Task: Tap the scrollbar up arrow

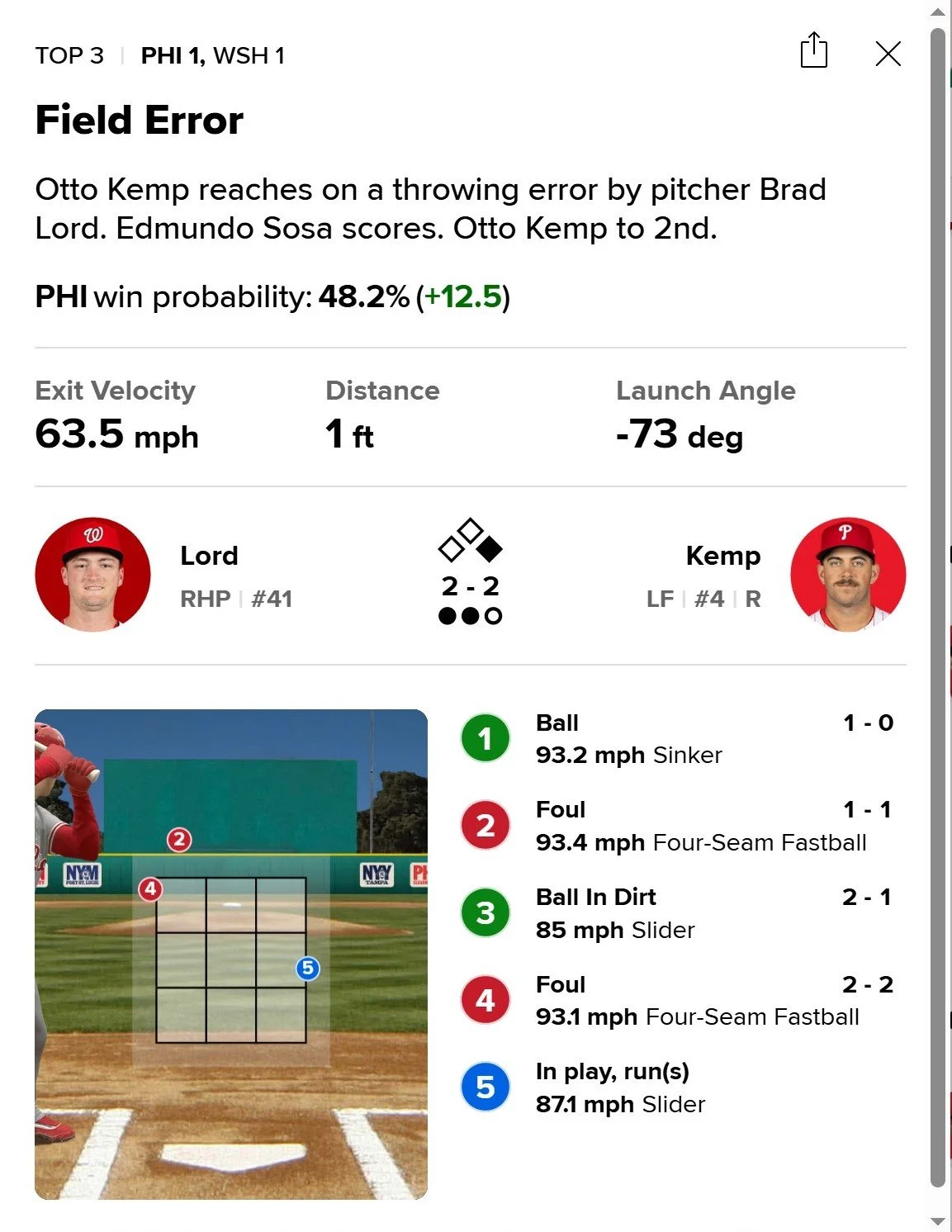Action: pos(937,12)
